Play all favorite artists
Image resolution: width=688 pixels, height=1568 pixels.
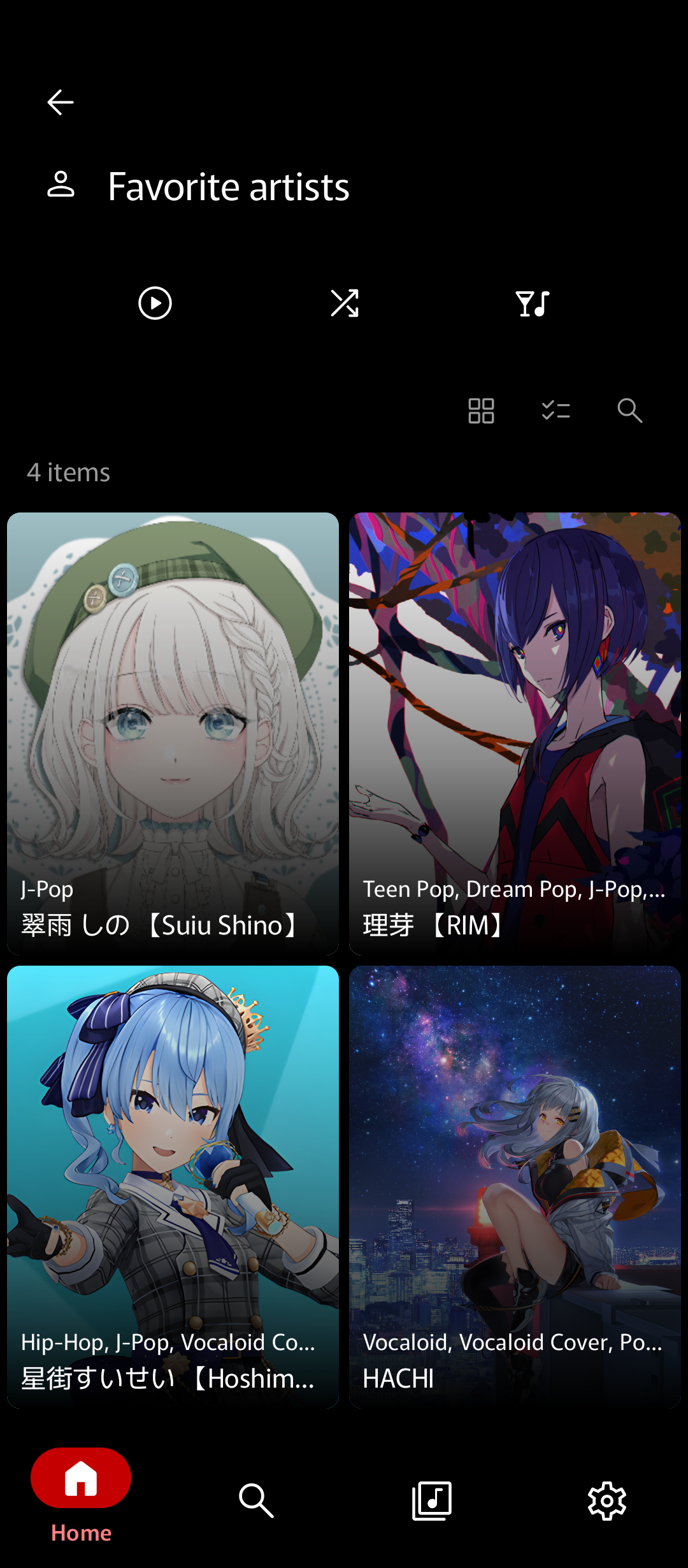point(155,303)
